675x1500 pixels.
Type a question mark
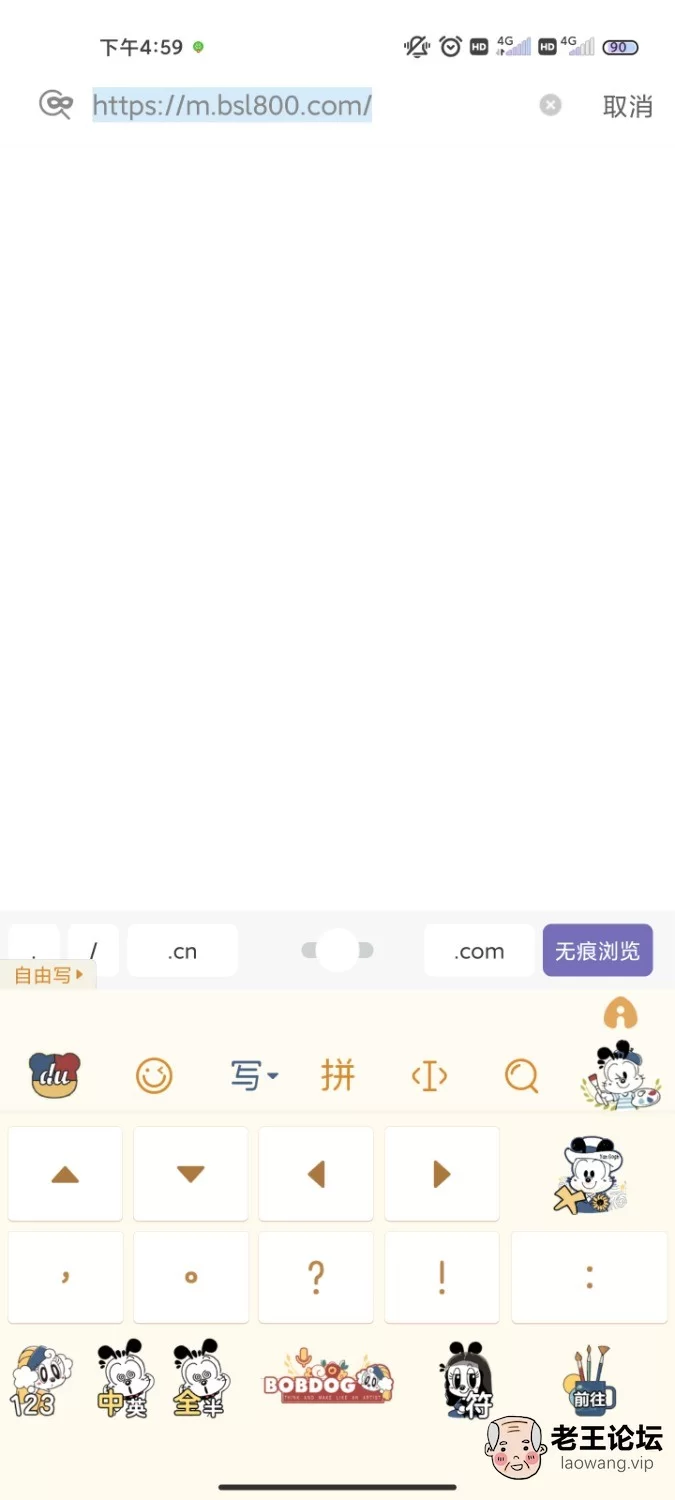pyautogui.click(x=316, y=1277)
